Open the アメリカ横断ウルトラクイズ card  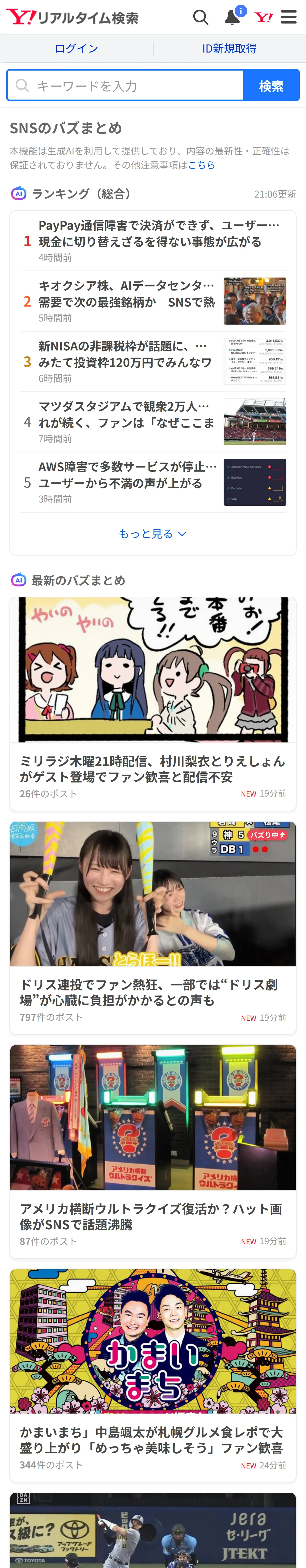tap(153, 1151)
